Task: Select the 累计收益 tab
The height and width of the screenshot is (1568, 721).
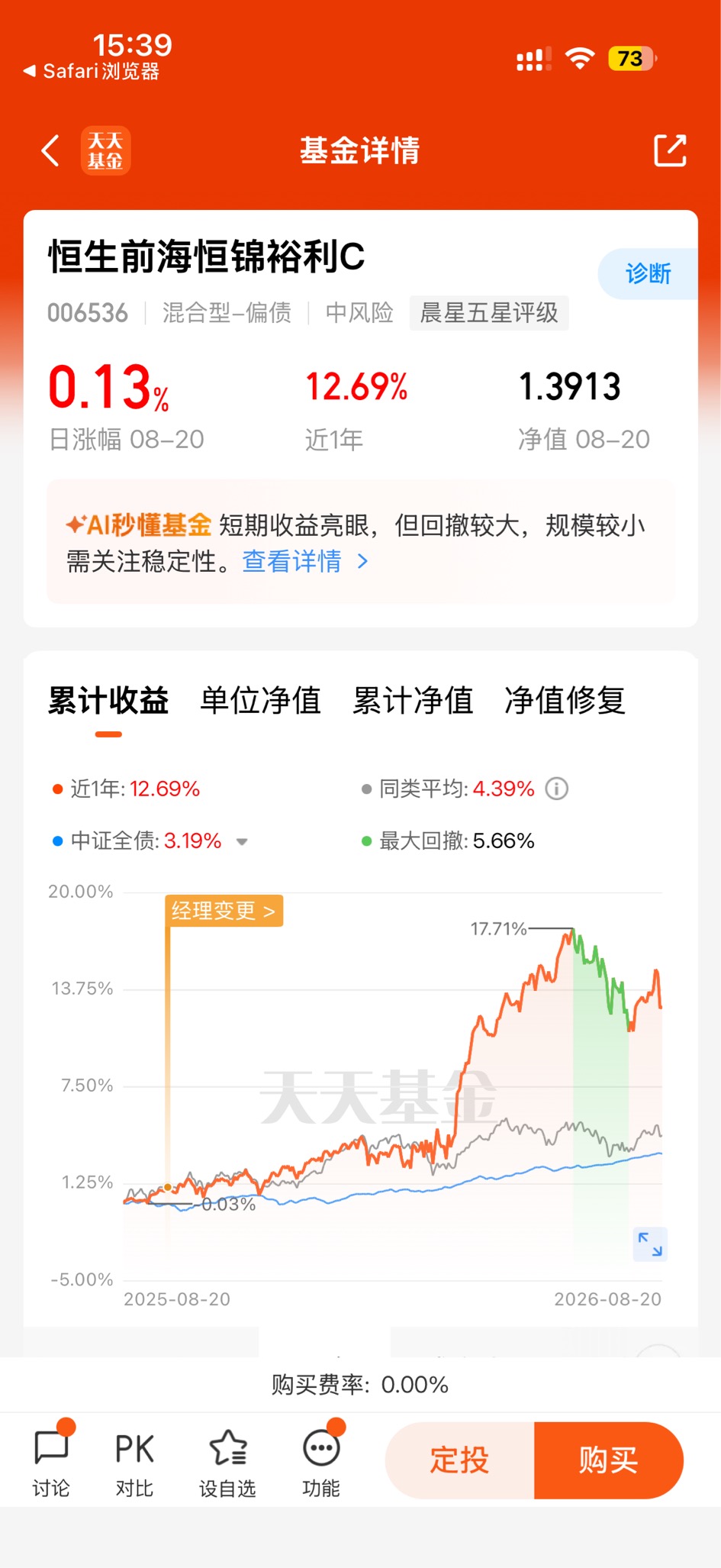Action: click(x=108, y=700)
